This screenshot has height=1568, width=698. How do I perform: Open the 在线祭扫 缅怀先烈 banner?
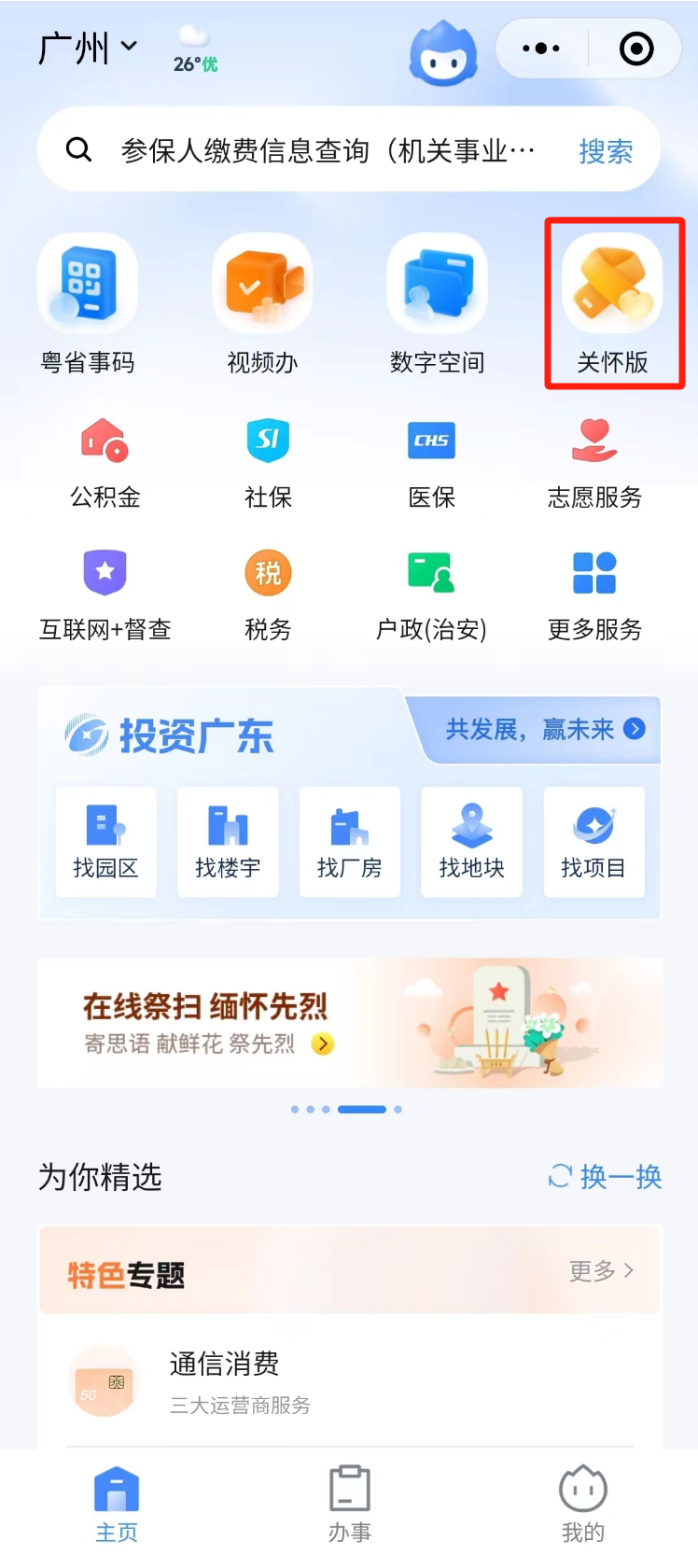[x=349, y=1023]
